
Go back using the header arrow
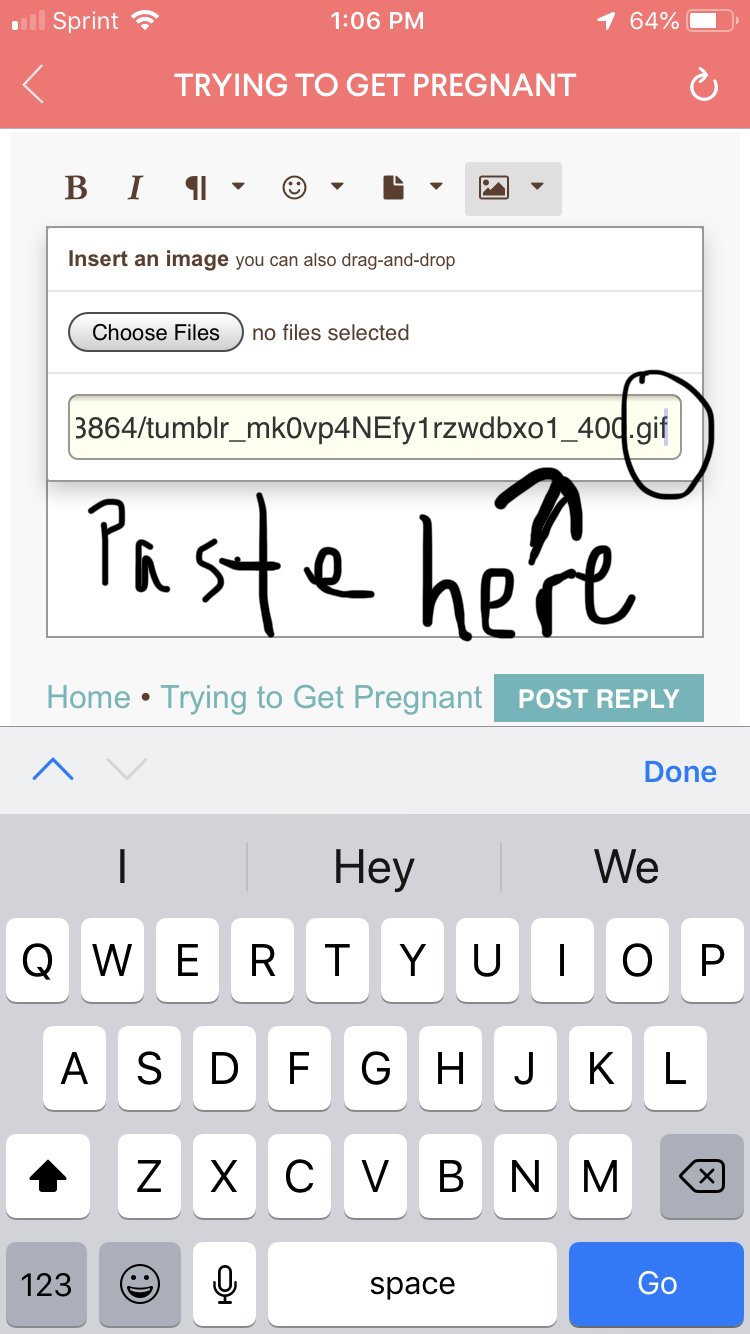[x=33, y=85]
